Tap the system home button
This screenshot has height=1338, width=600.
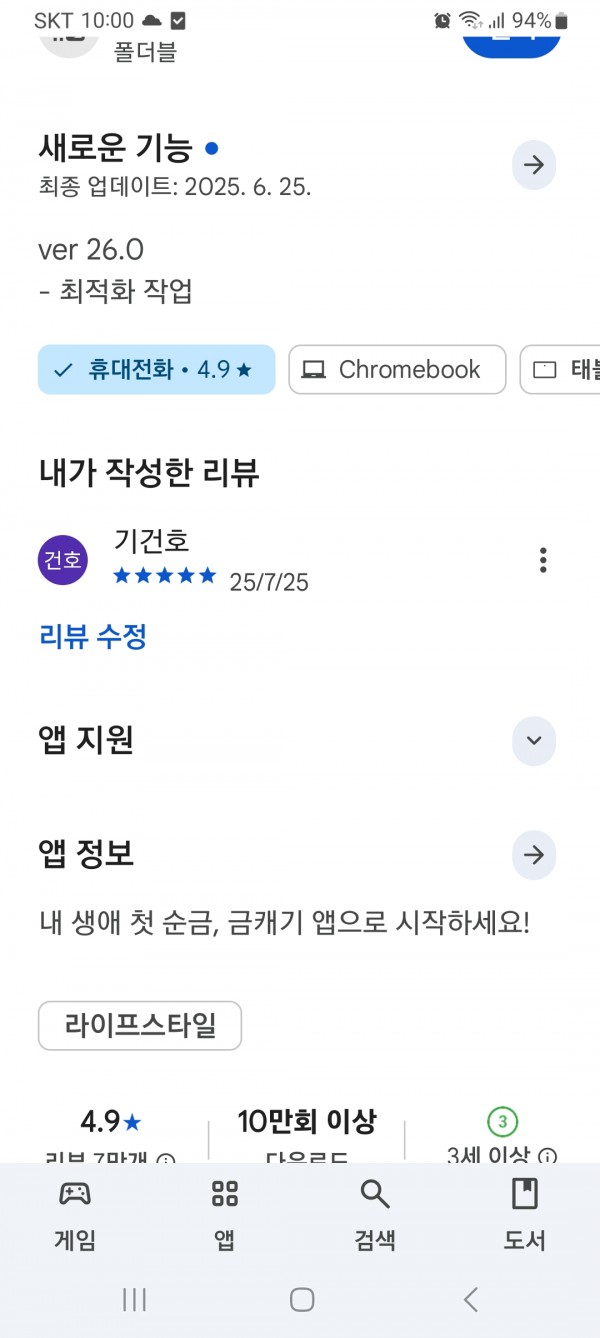pos(302,1299)
